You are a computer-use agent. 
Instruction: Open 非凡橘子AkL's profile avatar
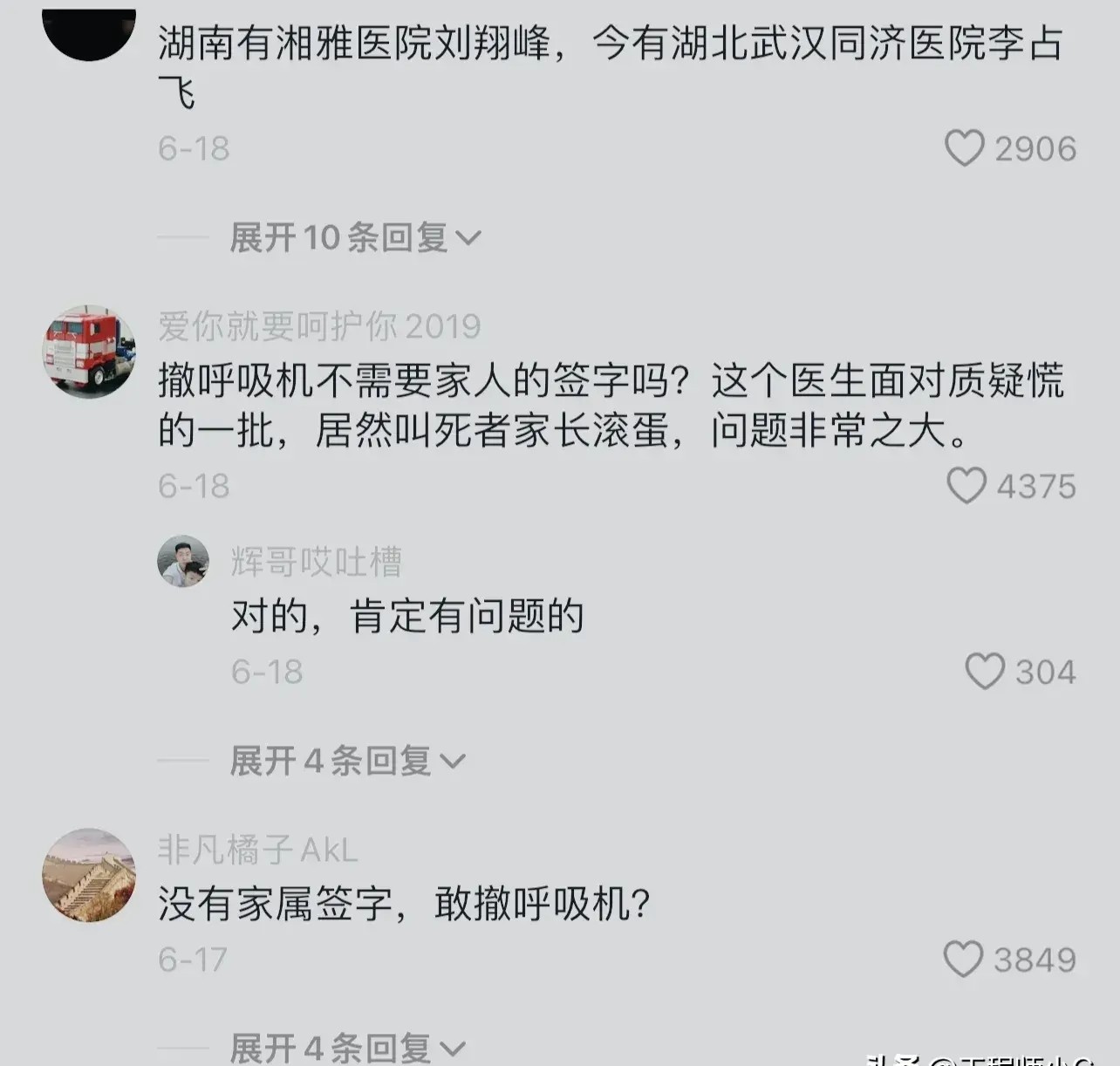tap(89, 874)
